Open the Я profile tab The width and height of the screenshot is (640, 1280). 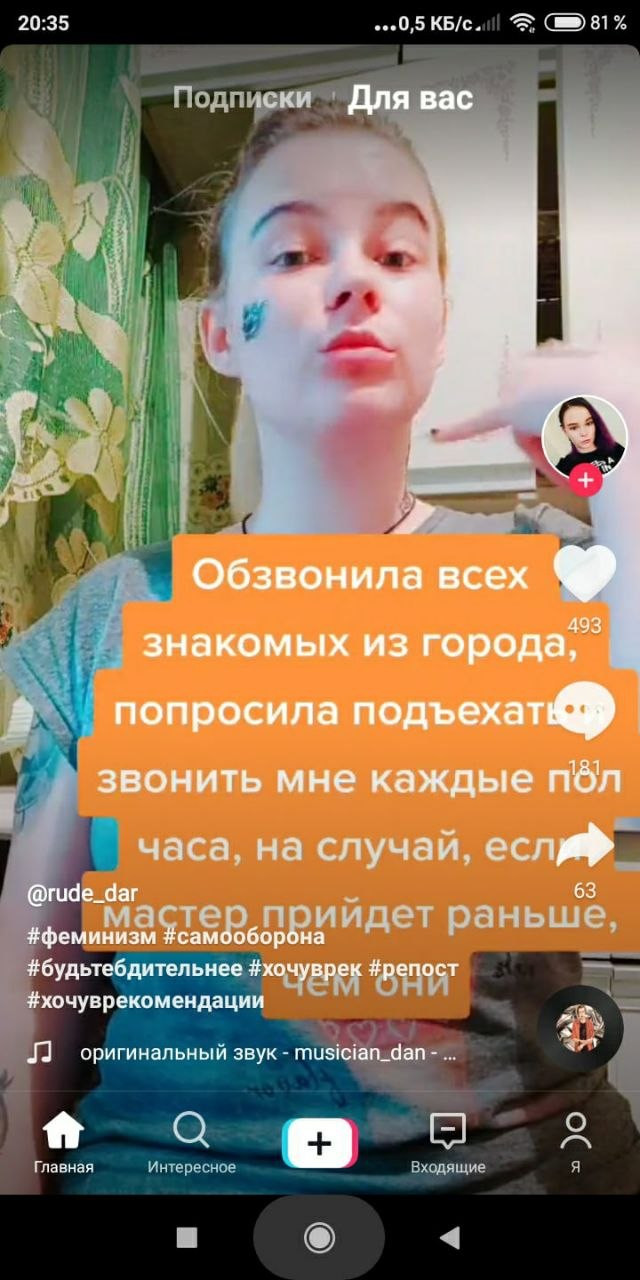(575, 1142)
